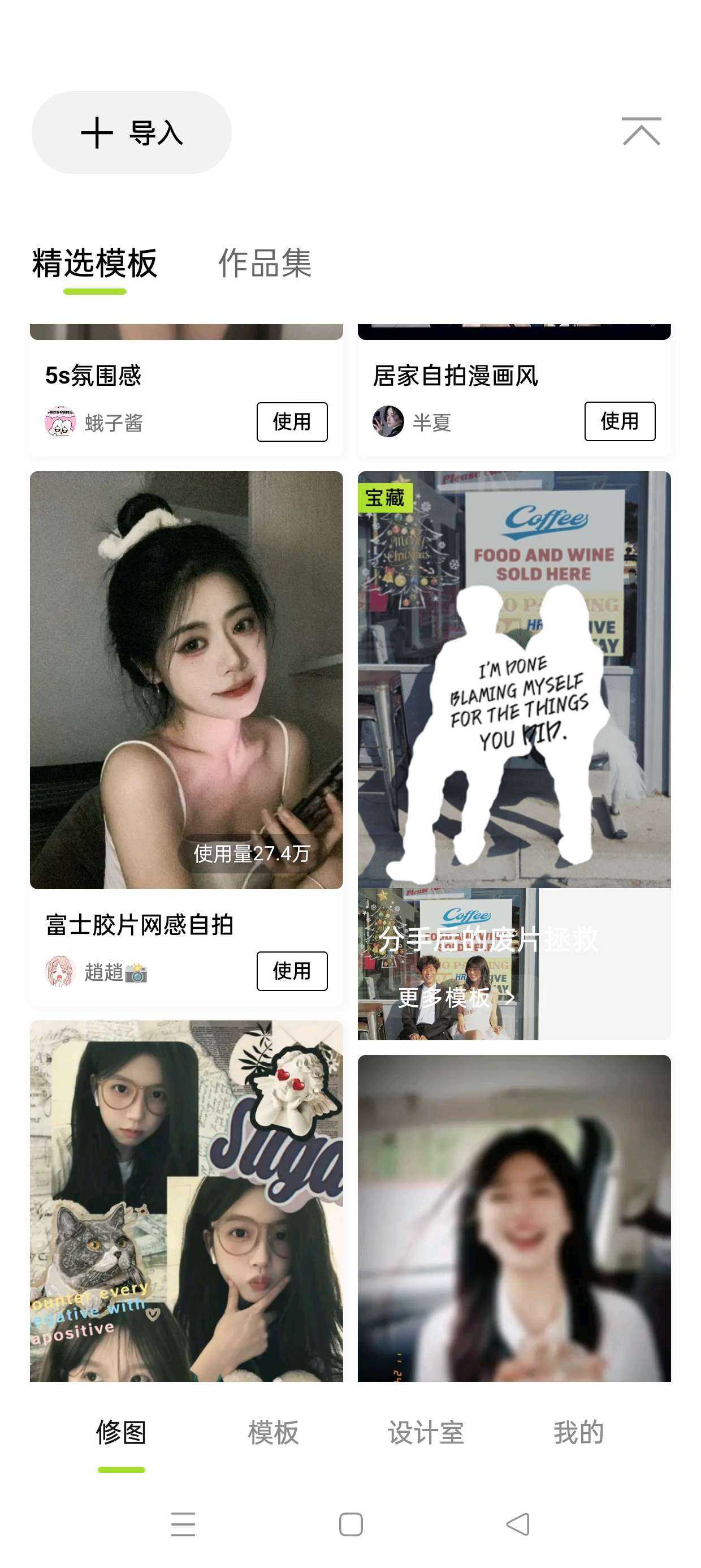Switch to the 作品集 tab
The image size is (701, 1568).
(265, 264)
